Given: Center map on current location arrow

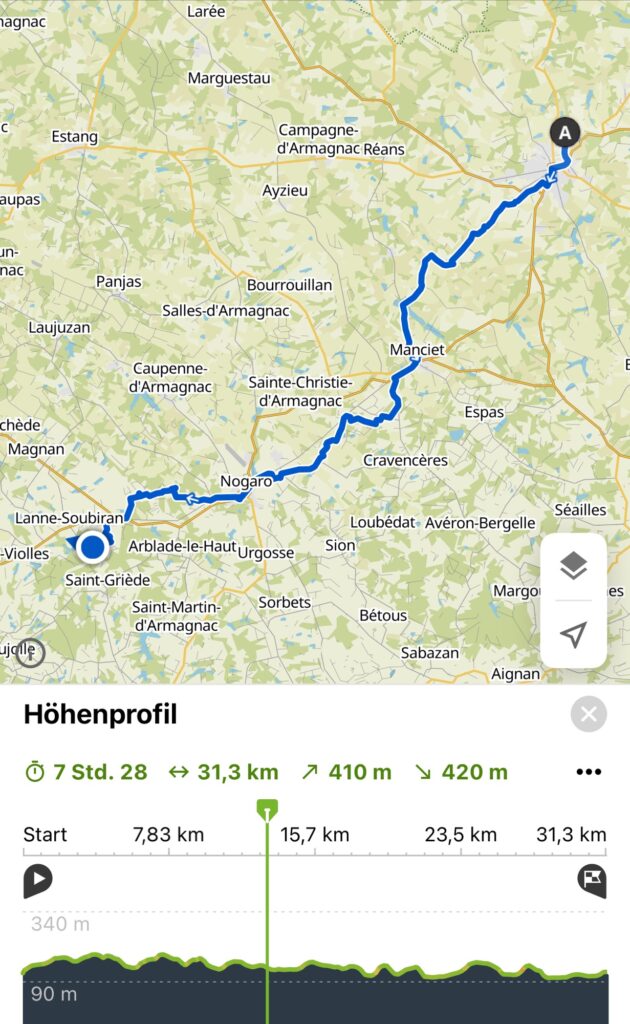Looking at the screenshot, I should click(x=573, y=634).
